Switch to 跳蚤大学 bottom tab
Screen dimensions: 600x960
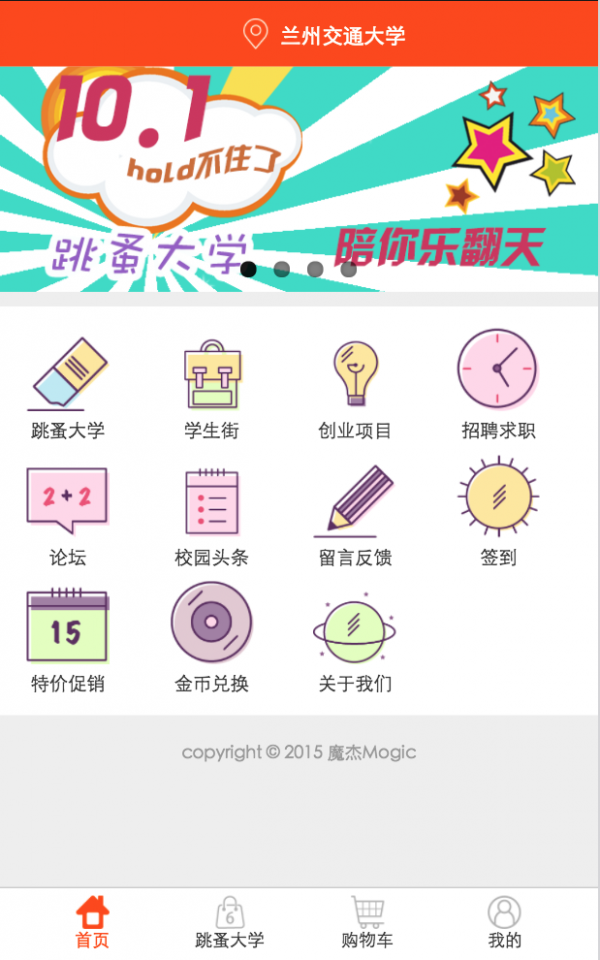click(x=230, y=922)
